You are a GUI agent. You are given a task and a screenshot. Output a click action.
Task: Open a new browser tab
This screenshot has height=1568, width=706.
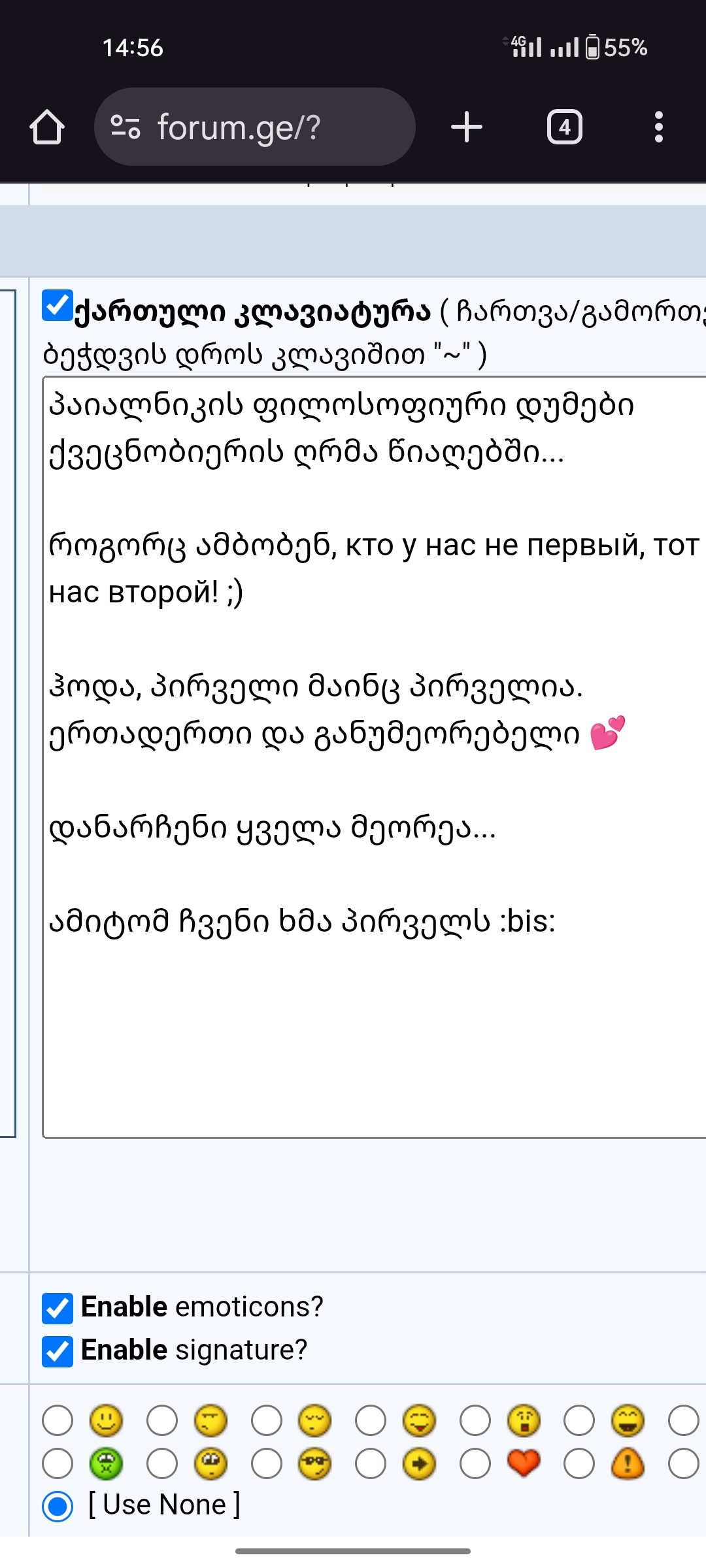pos(467,127)
